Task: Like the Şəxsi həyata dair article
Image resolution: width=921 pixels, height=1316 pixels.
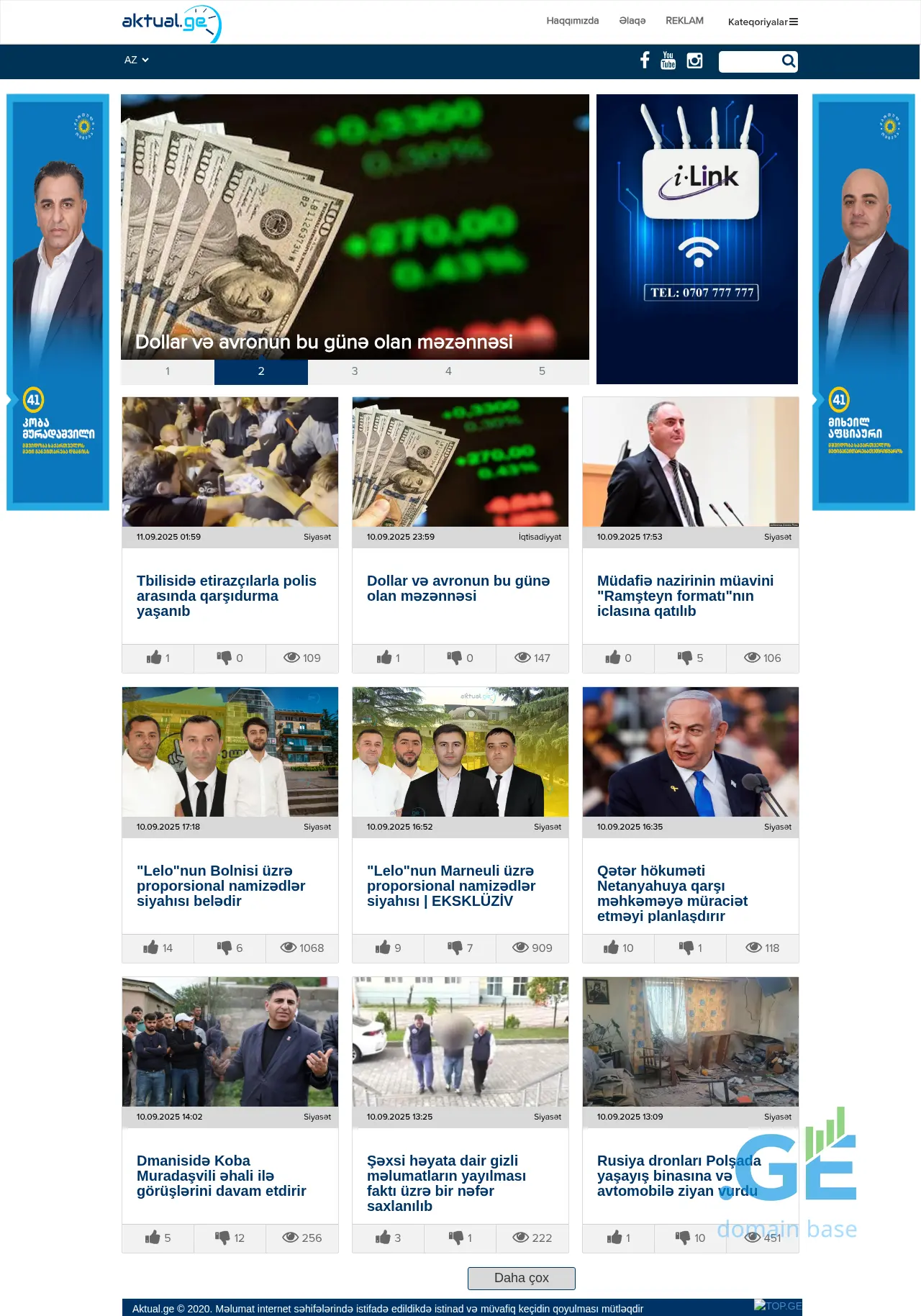Action: tap(388, 1238)
